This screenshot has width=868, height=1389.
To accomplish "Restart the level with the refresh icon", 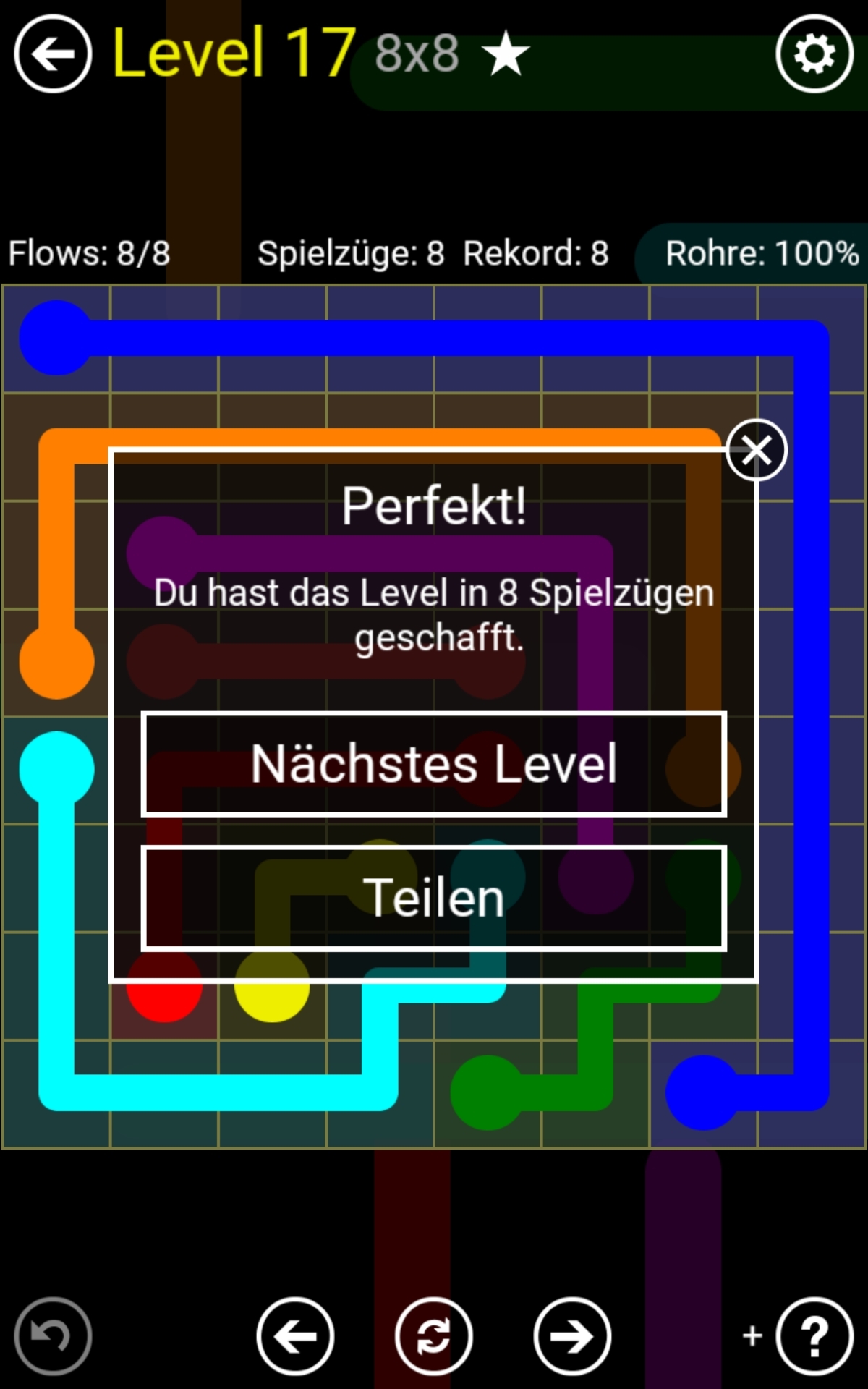I will [433, 1336].
